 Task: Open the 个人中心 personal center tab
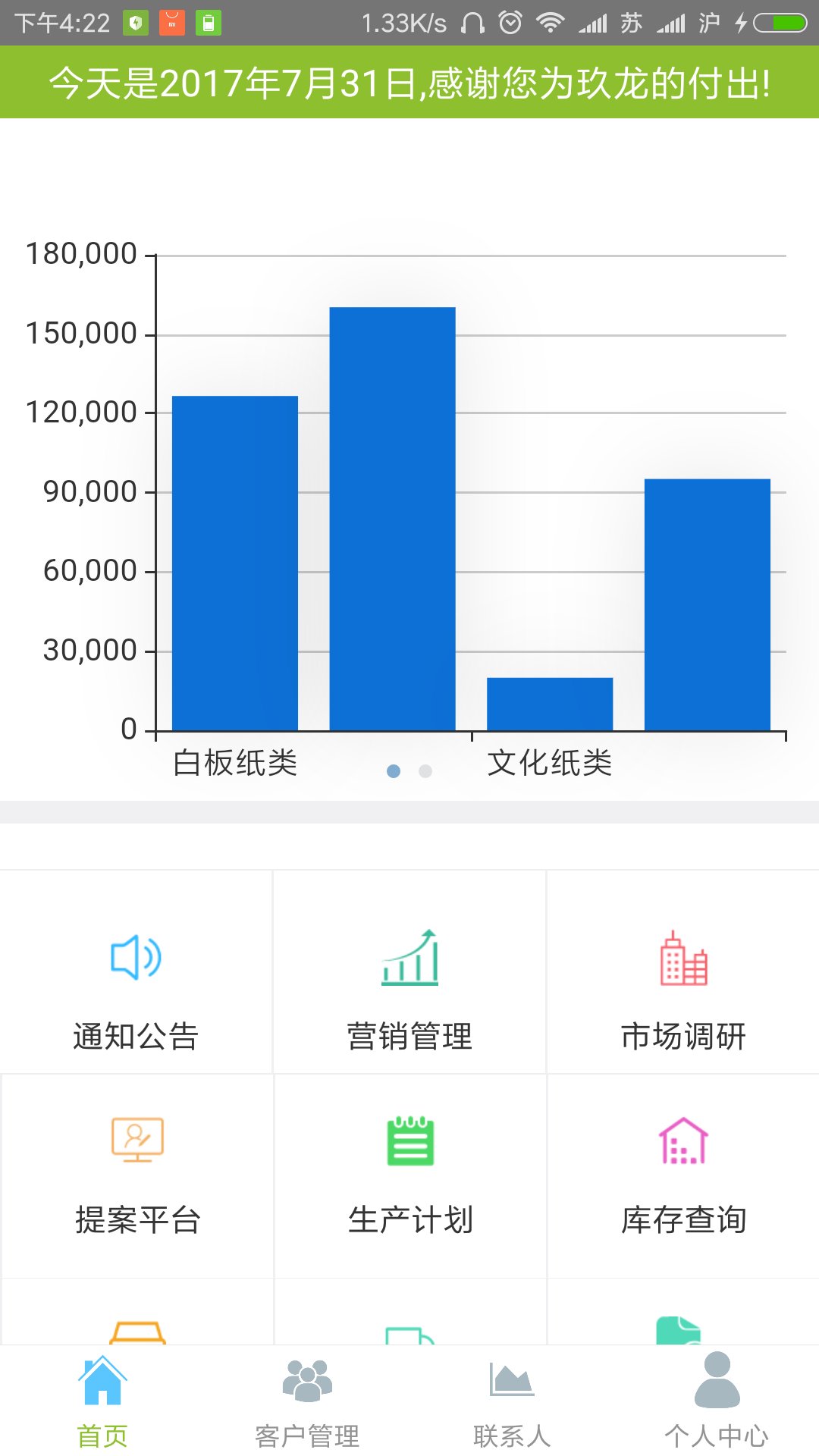[714, 1407]
